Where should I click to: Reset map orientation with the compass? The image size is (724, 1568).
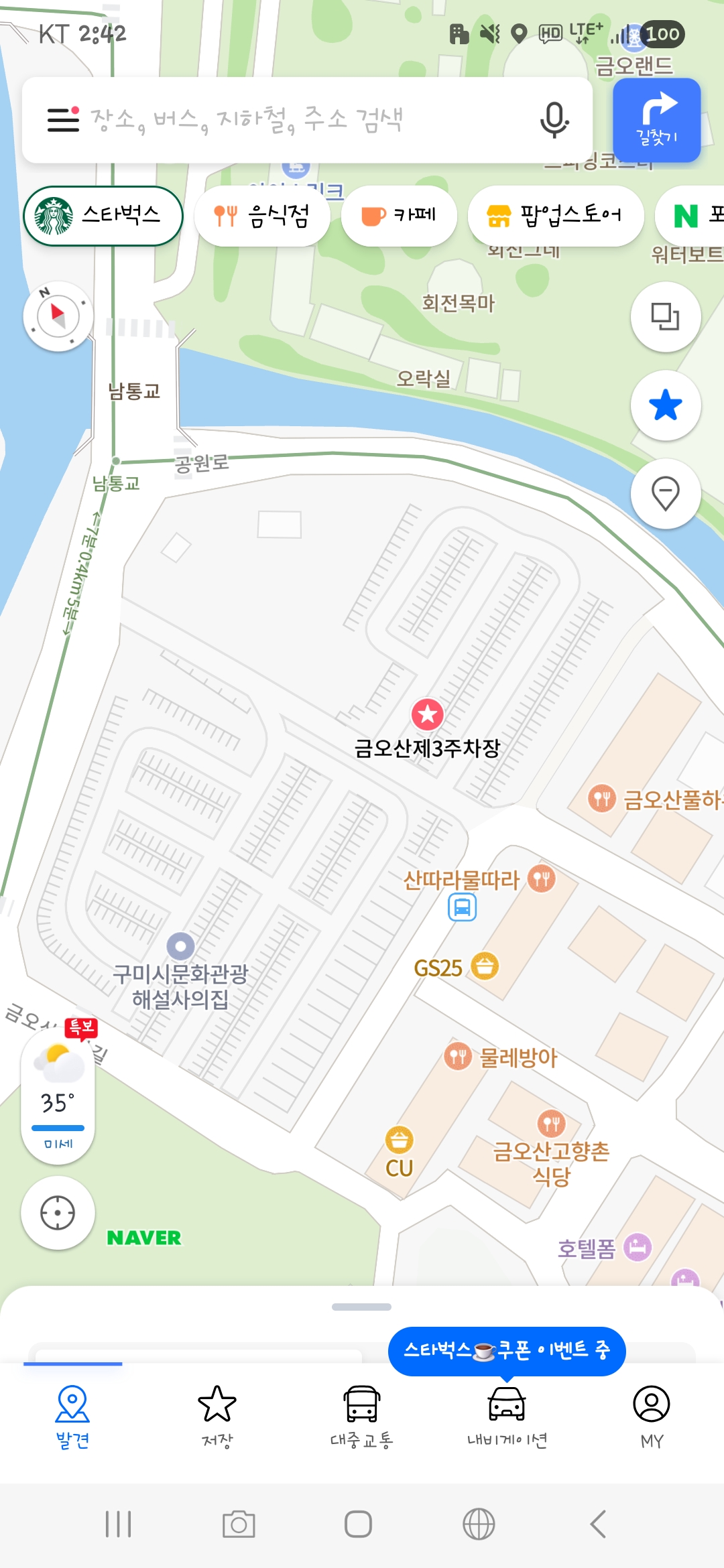[58, 316]
